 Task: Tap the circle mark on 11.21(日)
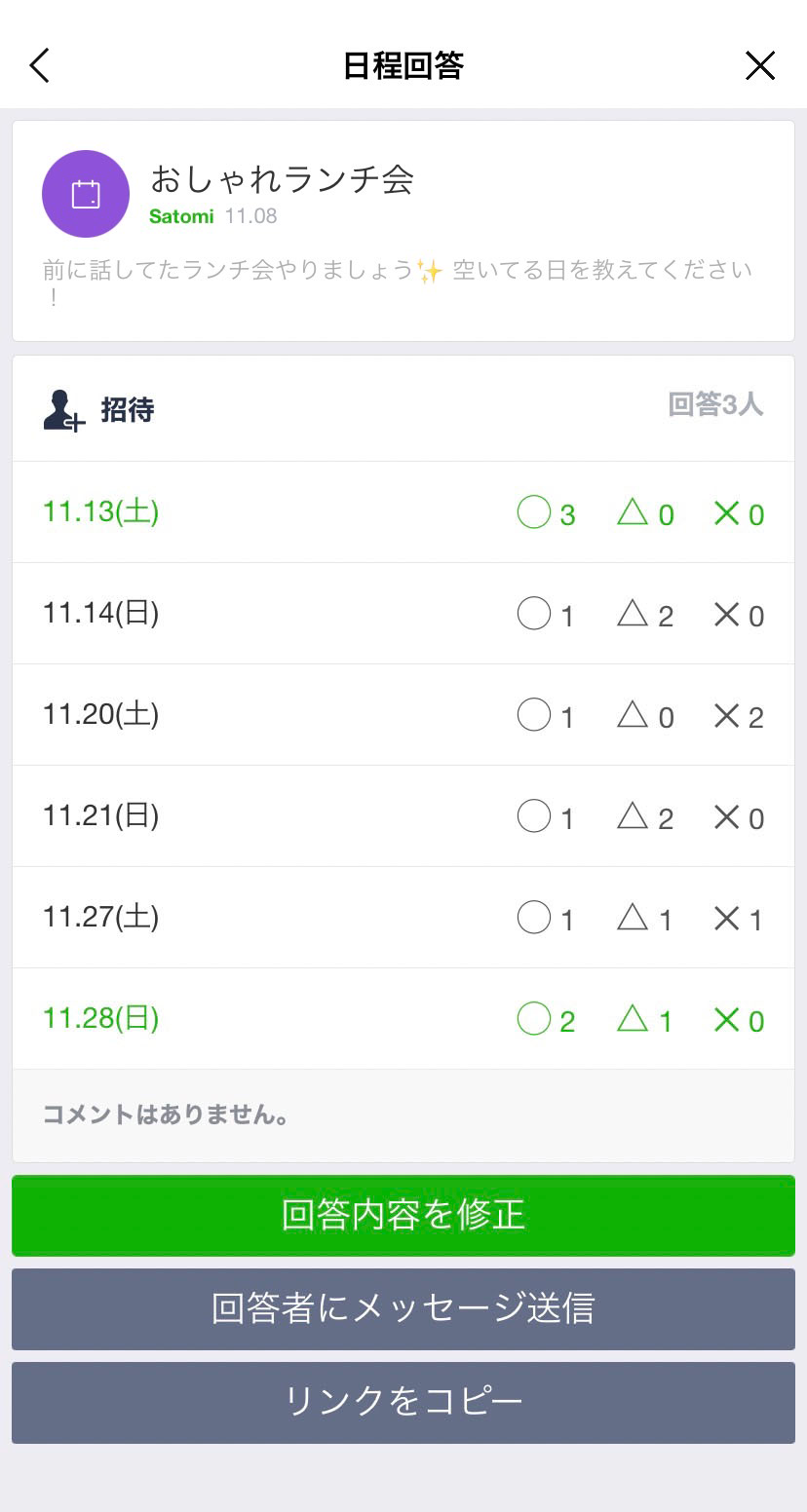pyautogui.click(x=533, y=815)
